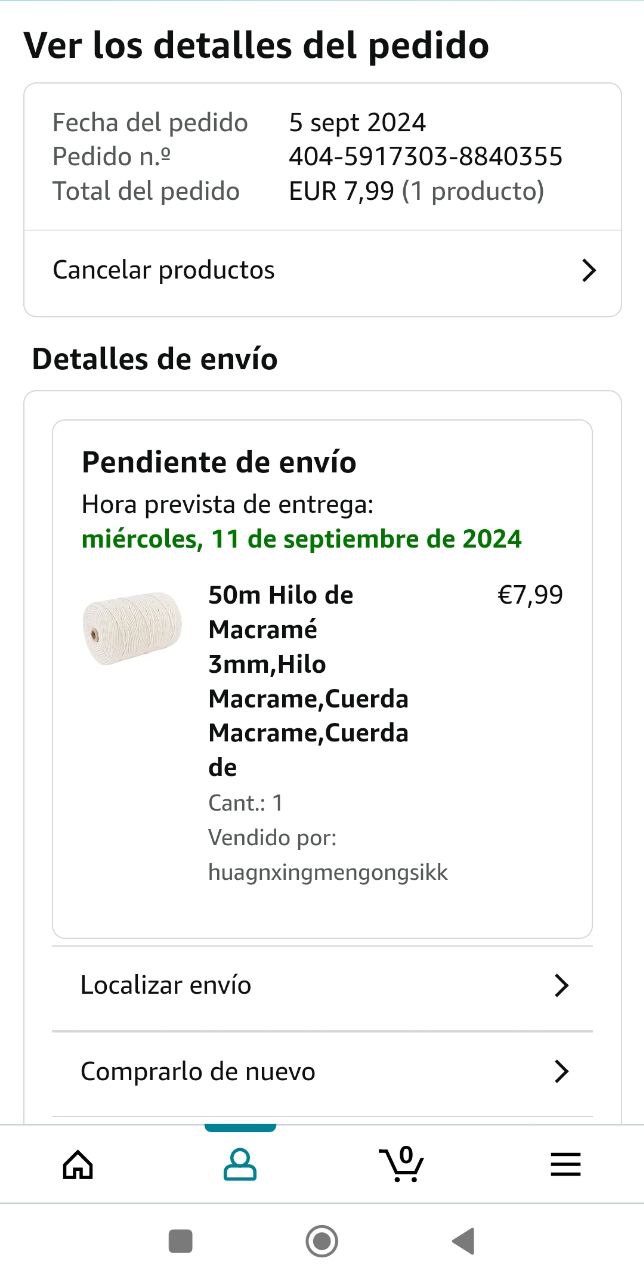Tap the system back button
644x1280 pixels.
point(462,1242)
